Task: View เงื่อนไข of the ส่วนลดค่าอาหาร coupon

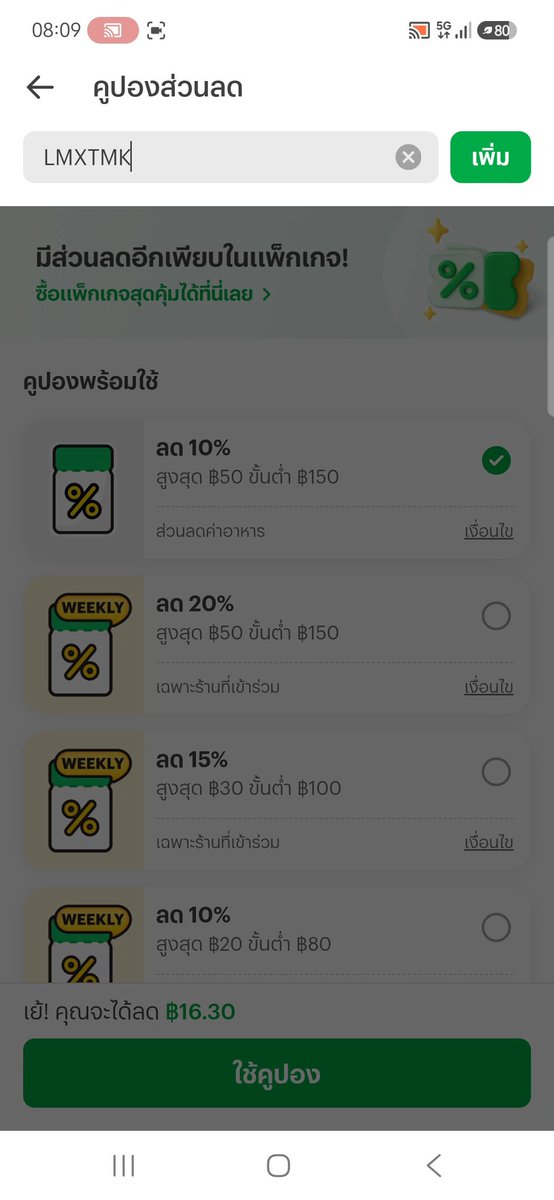Action: (x=489, y=531)
